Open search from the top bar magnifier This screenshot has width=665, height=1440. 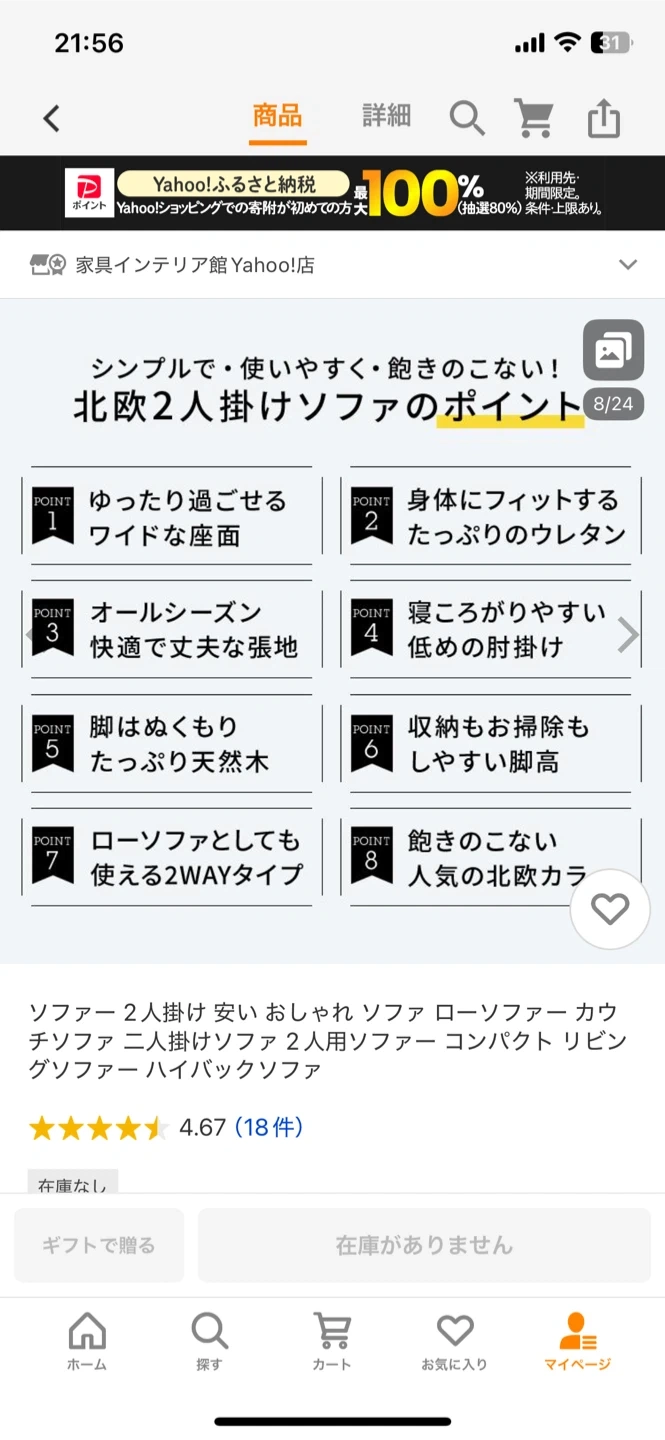click(466, 119)
